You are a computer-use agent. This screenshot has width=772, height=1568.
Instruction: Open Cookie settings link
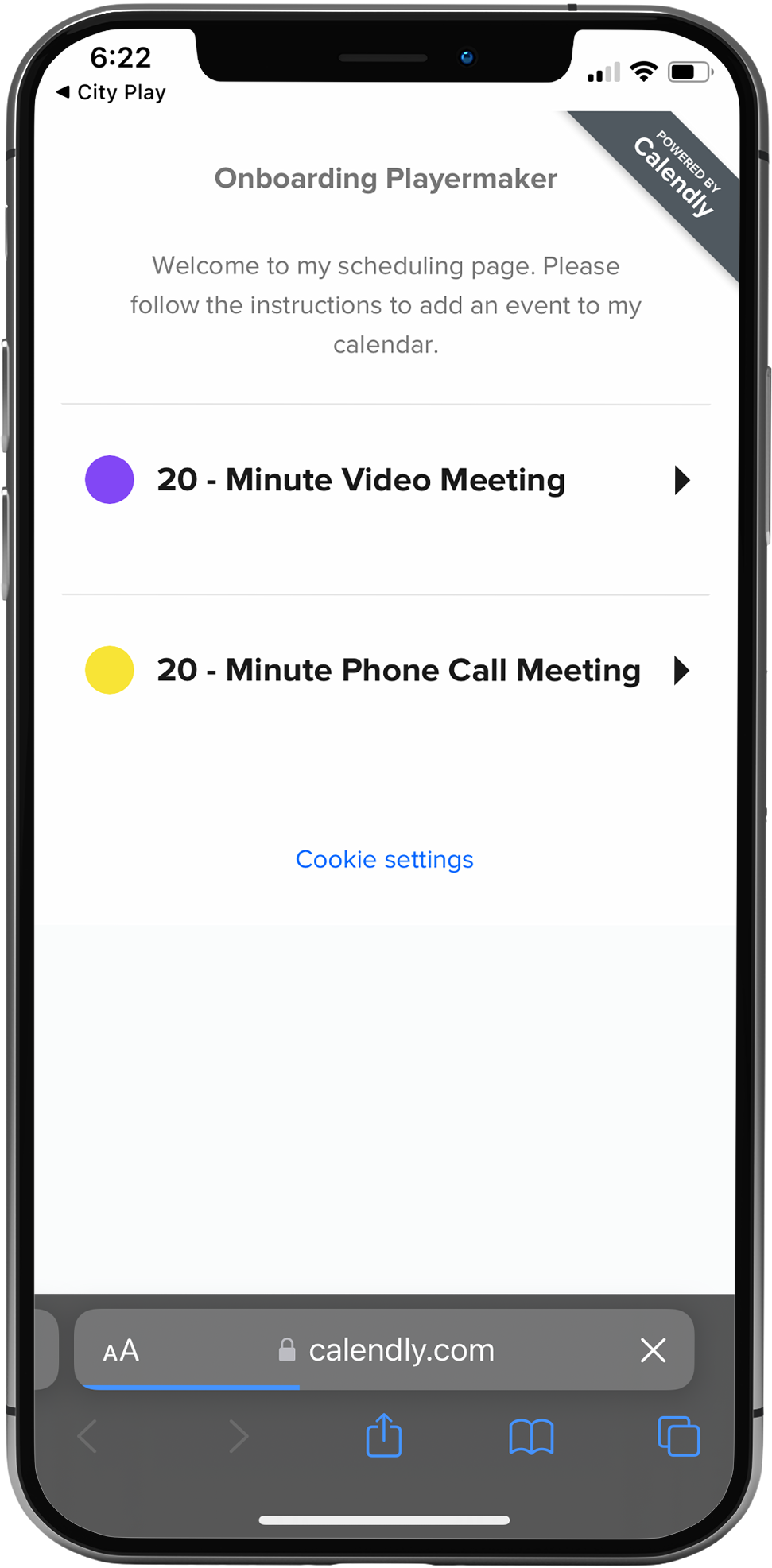(x=385, y=859)
